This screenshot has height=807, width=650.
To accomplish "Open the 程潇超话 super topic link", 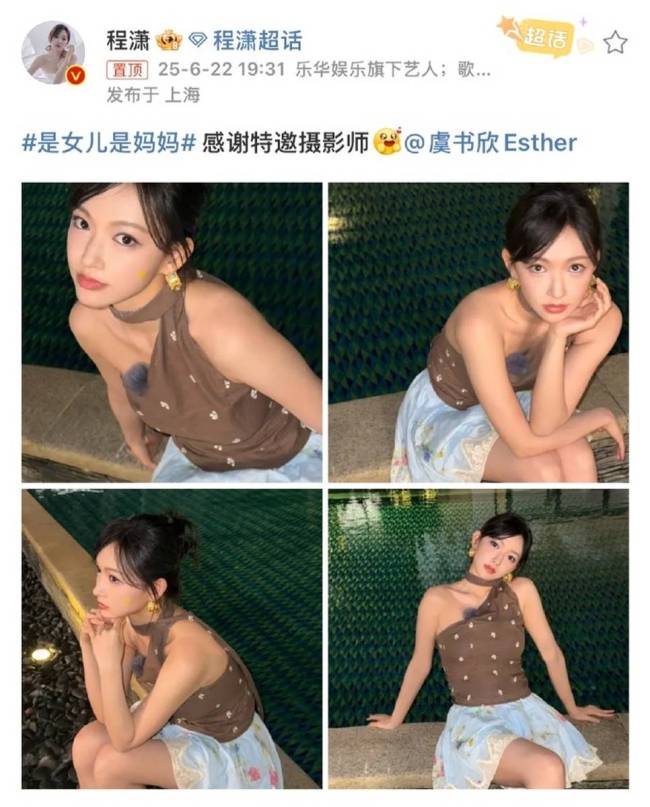I will tap(256, 40).
